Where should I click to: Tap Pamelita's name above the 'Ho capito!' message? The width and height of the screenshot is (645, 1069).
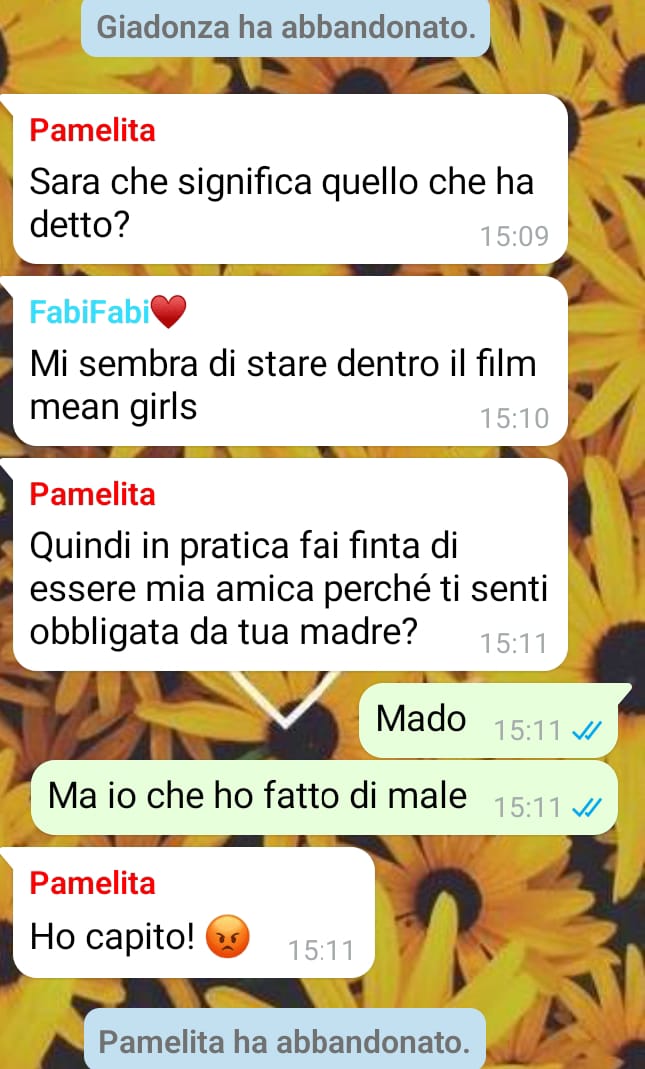pyautogui.click(x=93, y=883)
